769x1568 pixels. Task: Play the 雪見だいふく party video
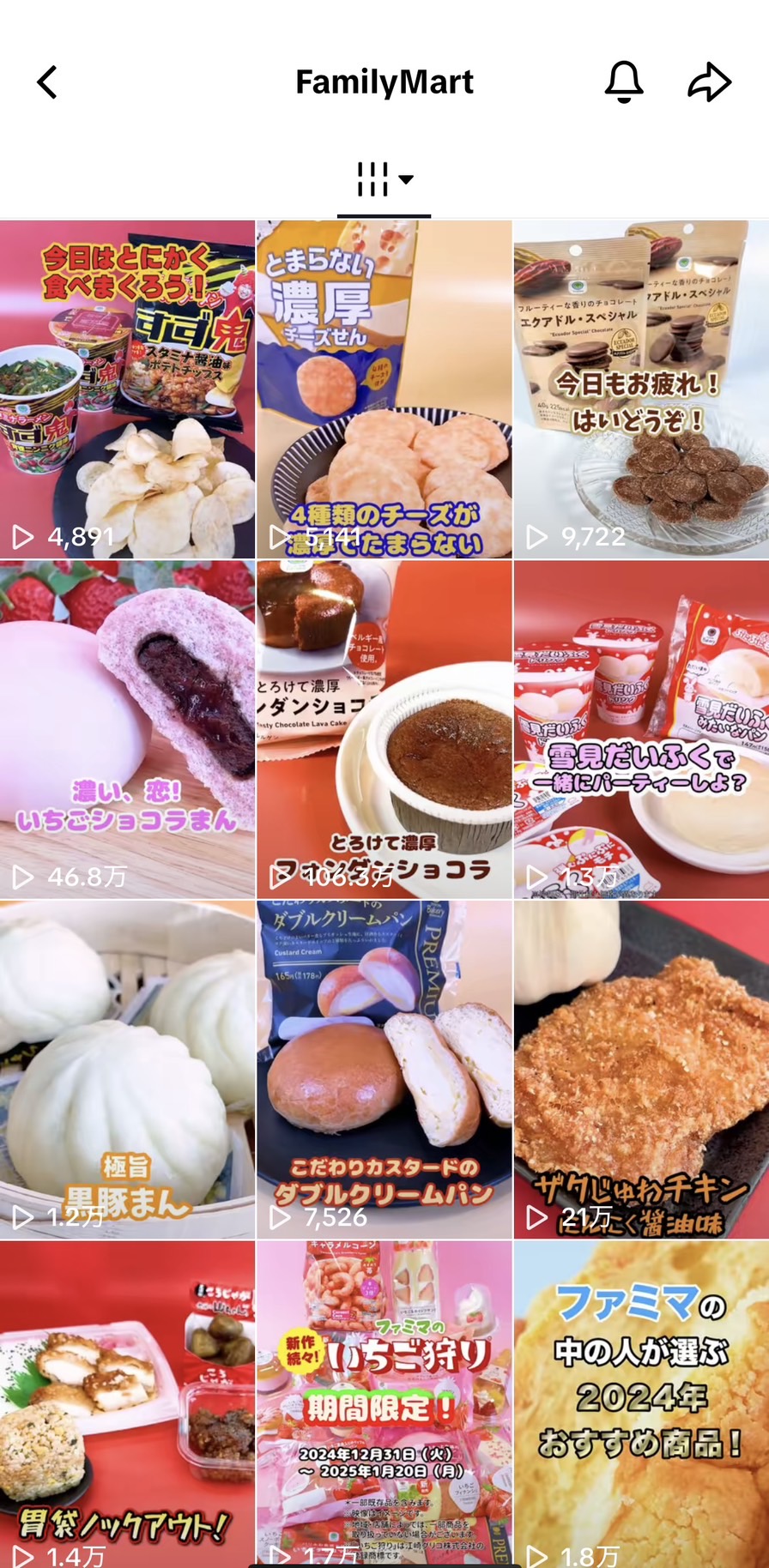[x=641, y=729]
